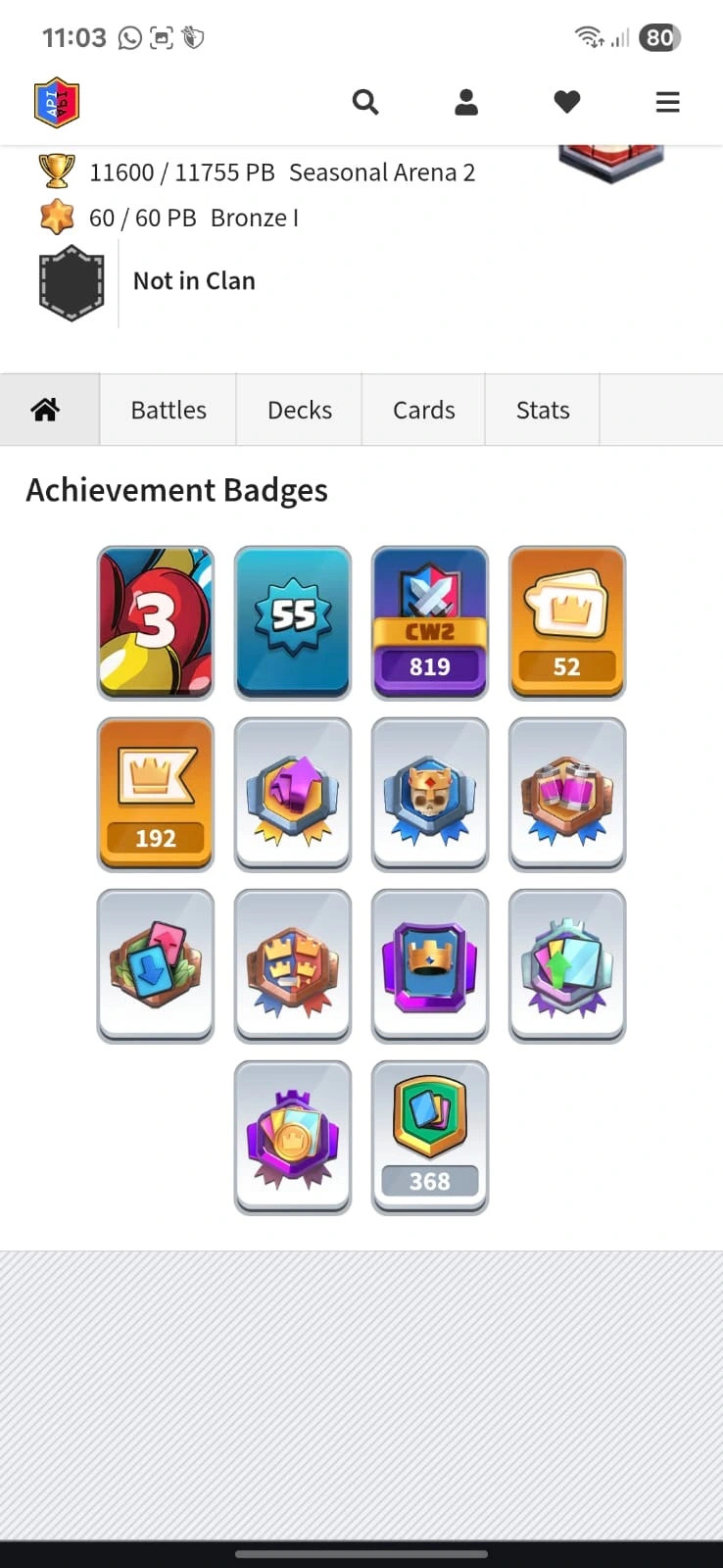Switch to the Cards tab
This screenshot has height=1568, width=723.
coord(423,410)
